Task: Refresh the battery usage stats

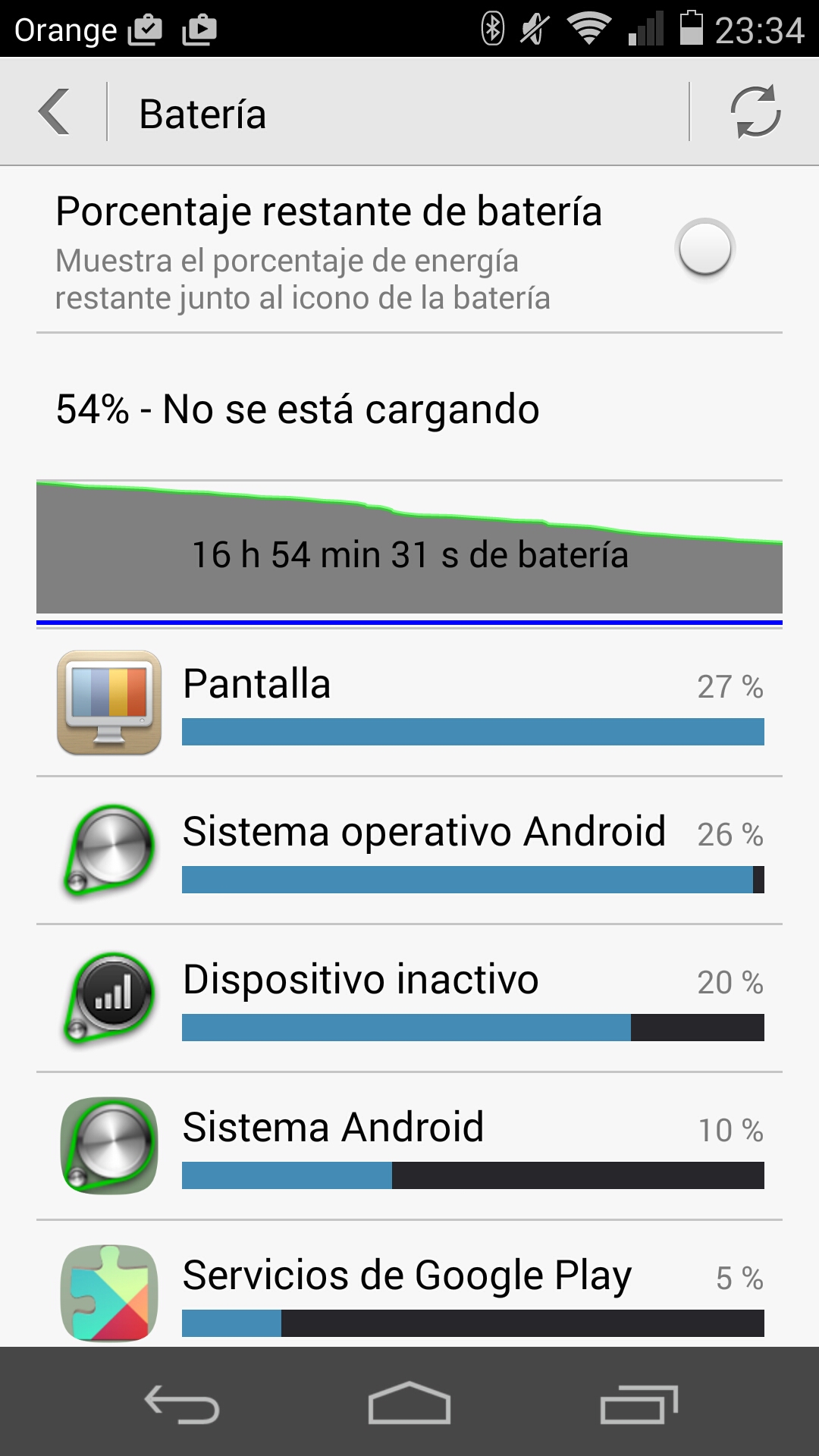Action: point(755,112)
